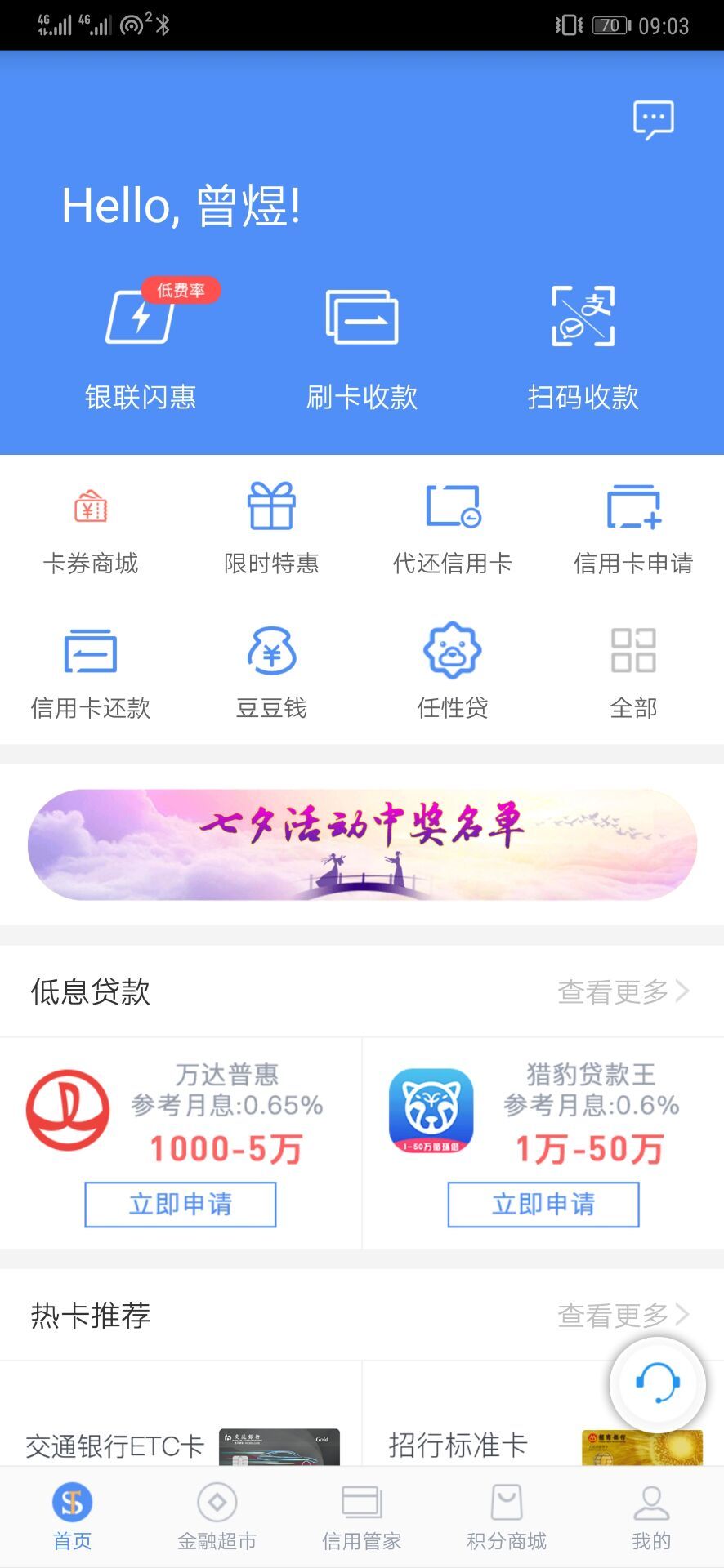Viewport: 724px width, 1568px height.
Task: Open 信用卡还款
Action: coord(91,671)
